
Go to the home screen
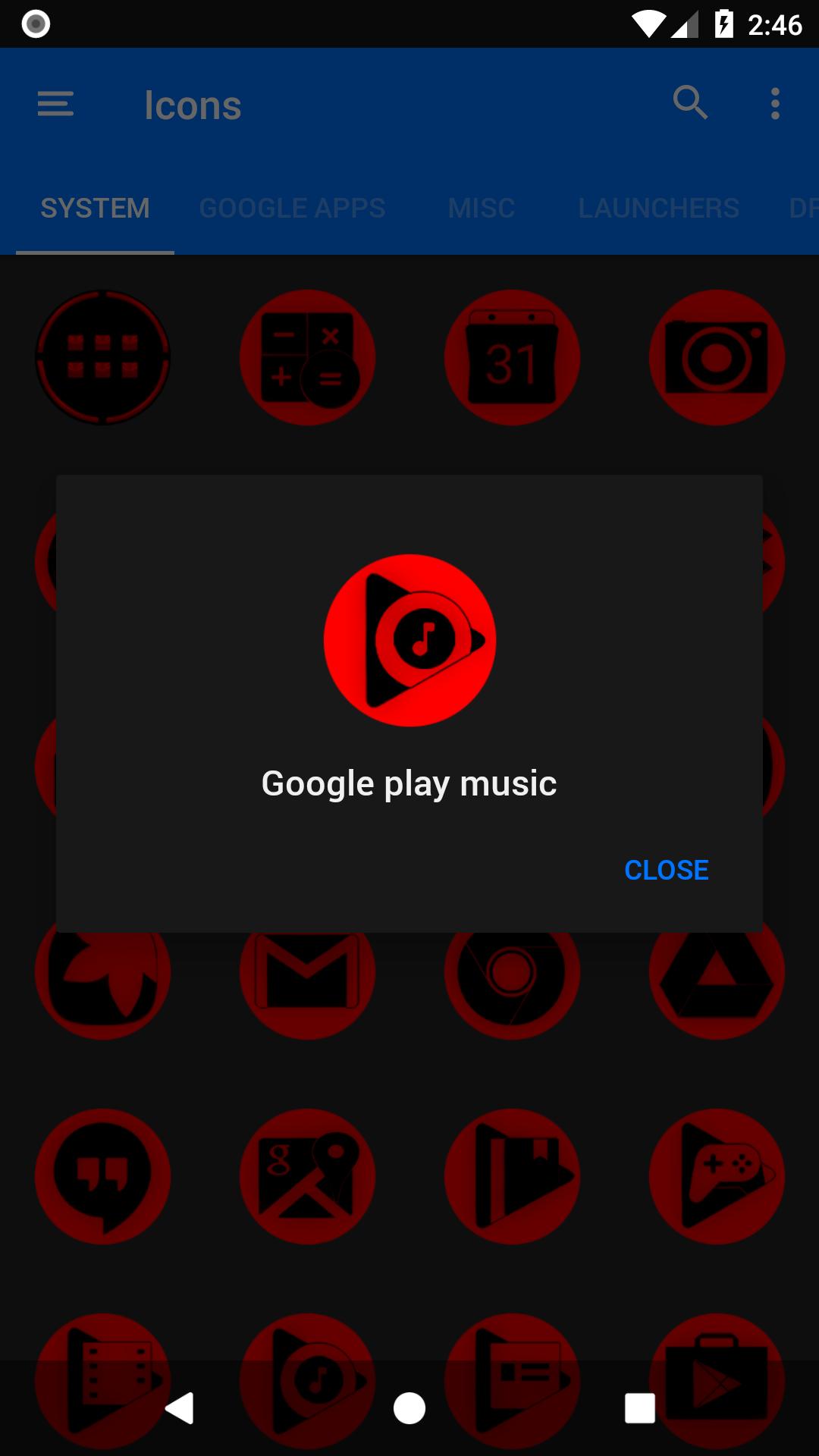pos(409,1408)
